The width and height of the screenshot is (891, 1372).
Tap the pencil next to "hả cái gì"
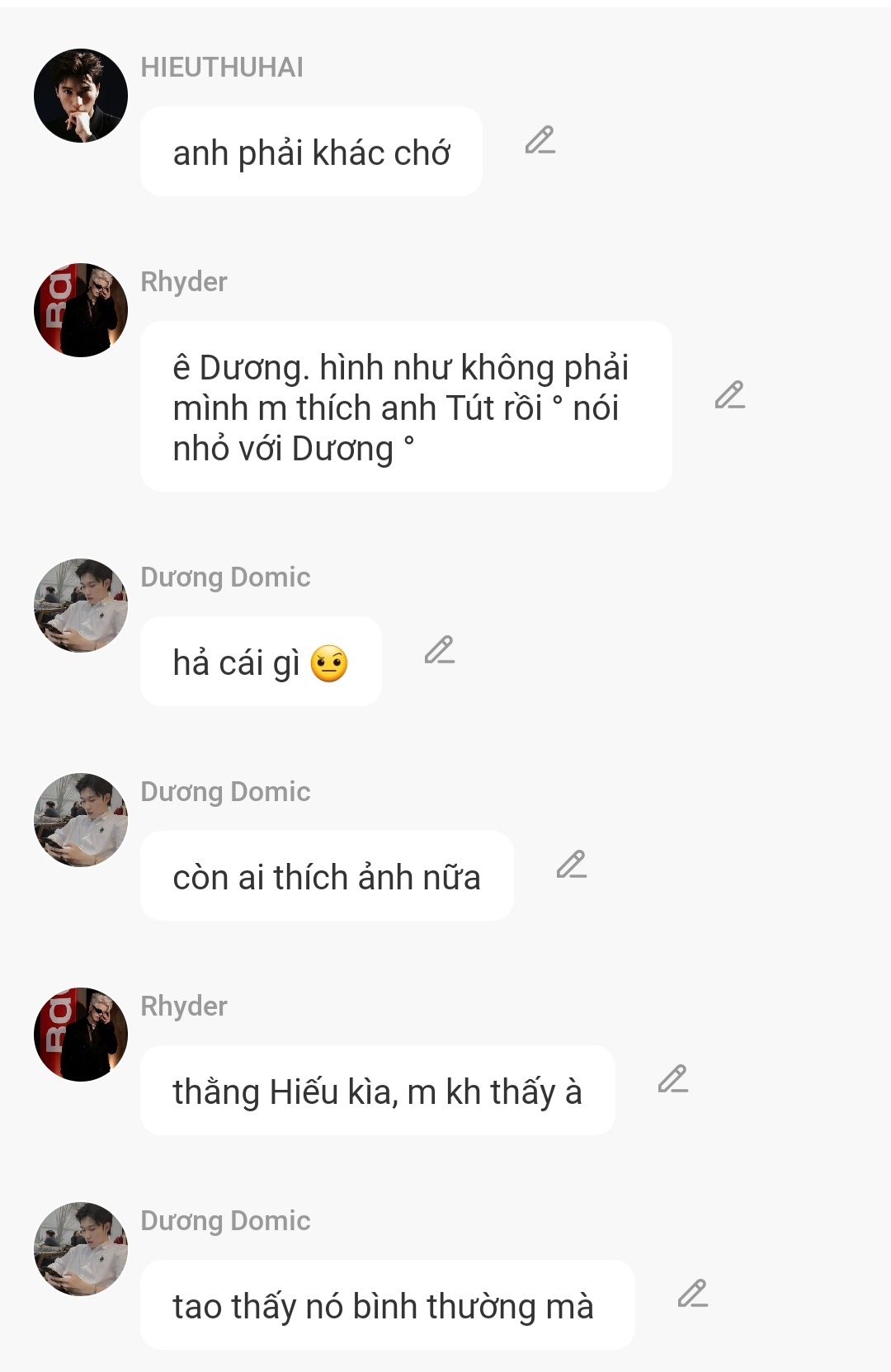pos(439,651)
